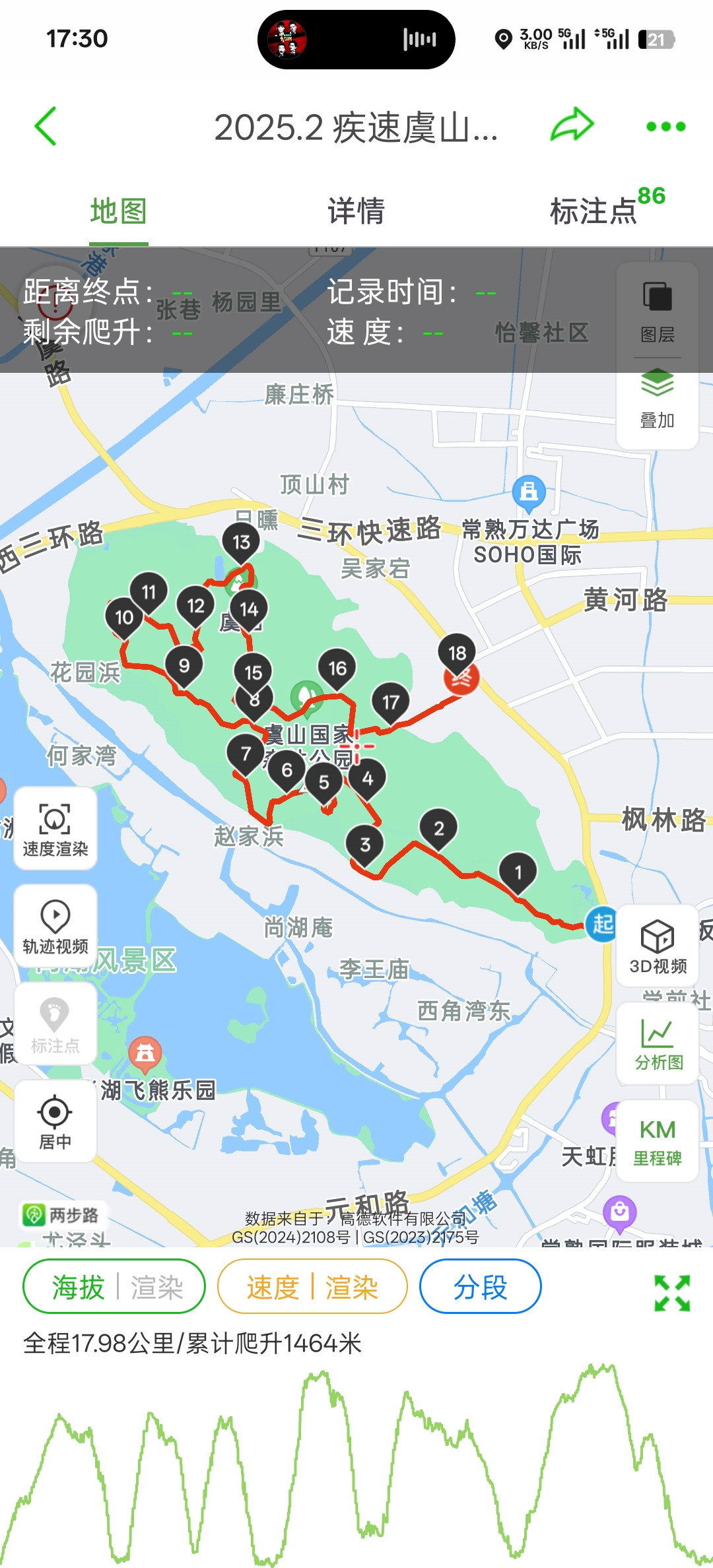Viewport: 713px width, 1568px height.
Task: Go back using the green arrow
Action: pos(46,126)
